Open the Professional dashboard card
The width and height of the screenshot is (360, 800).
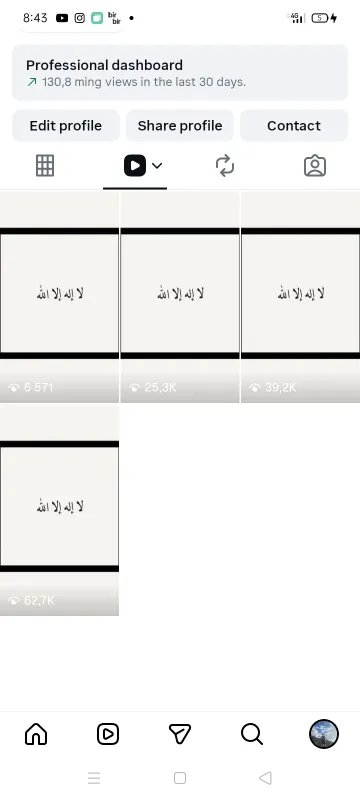click(180, 72)
